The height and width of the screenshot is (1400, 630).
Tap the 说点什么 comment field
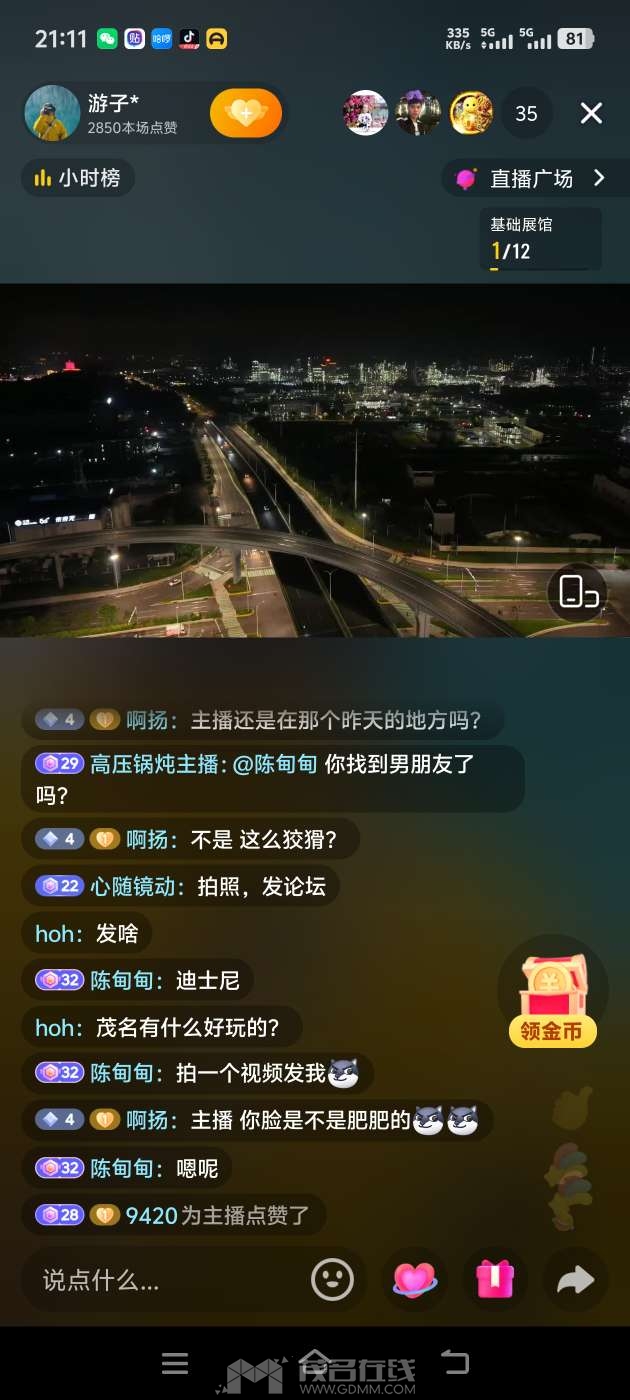click(165, 1279)
